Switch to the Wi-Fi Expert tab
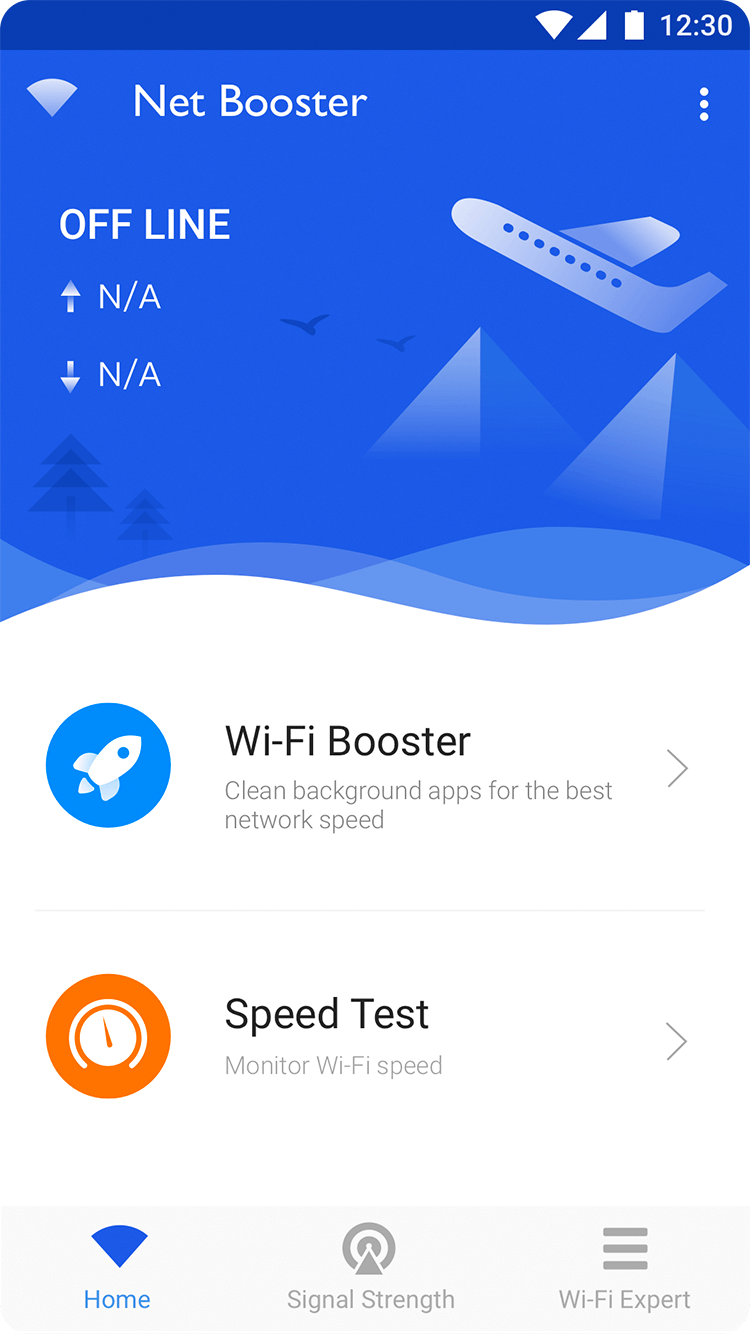 pyautogui.click(x=625, y=1268)
